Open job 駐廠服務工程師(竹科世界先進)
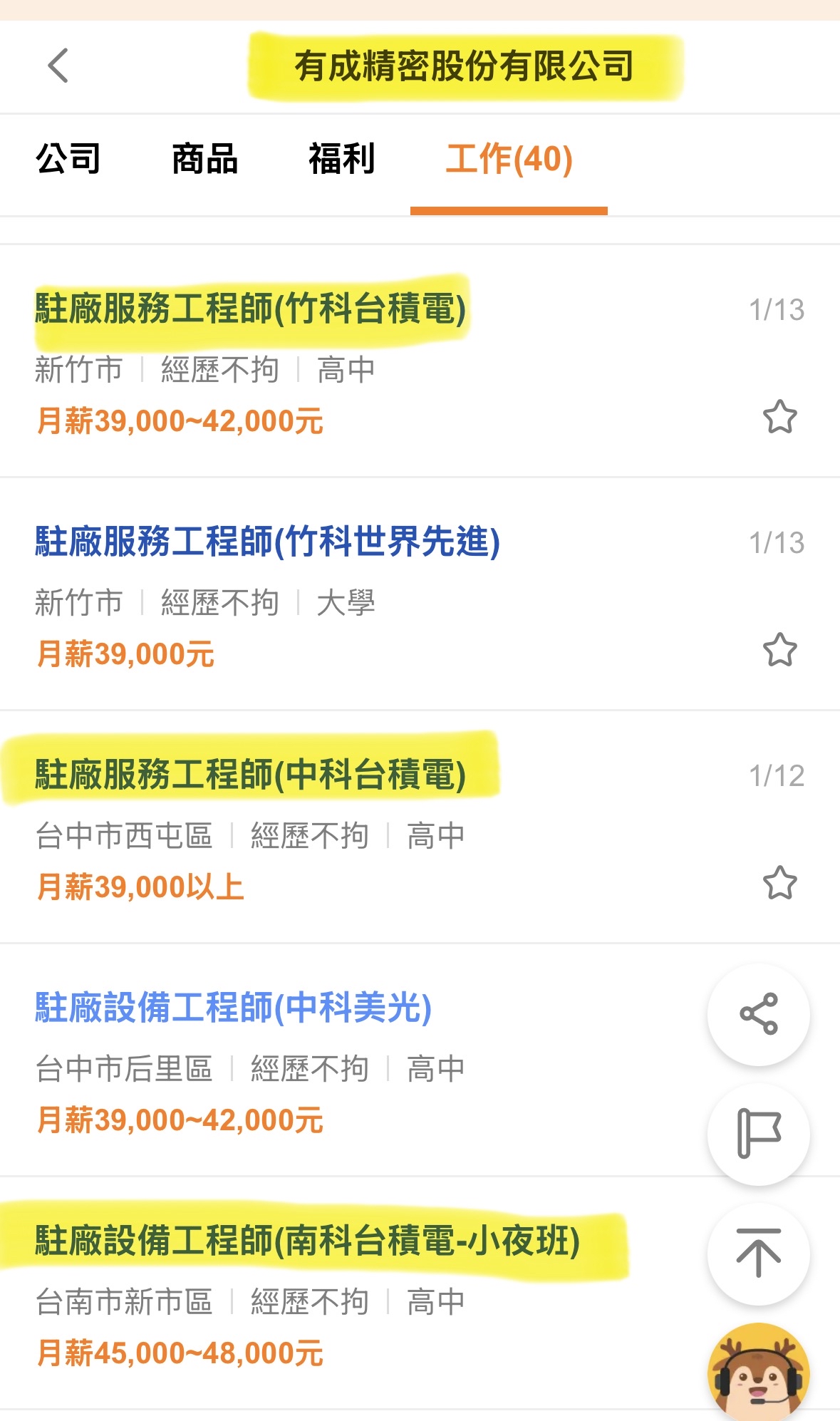Viewport: 840px width, 1421px height. pyautogui.click(x=268, y=542)
